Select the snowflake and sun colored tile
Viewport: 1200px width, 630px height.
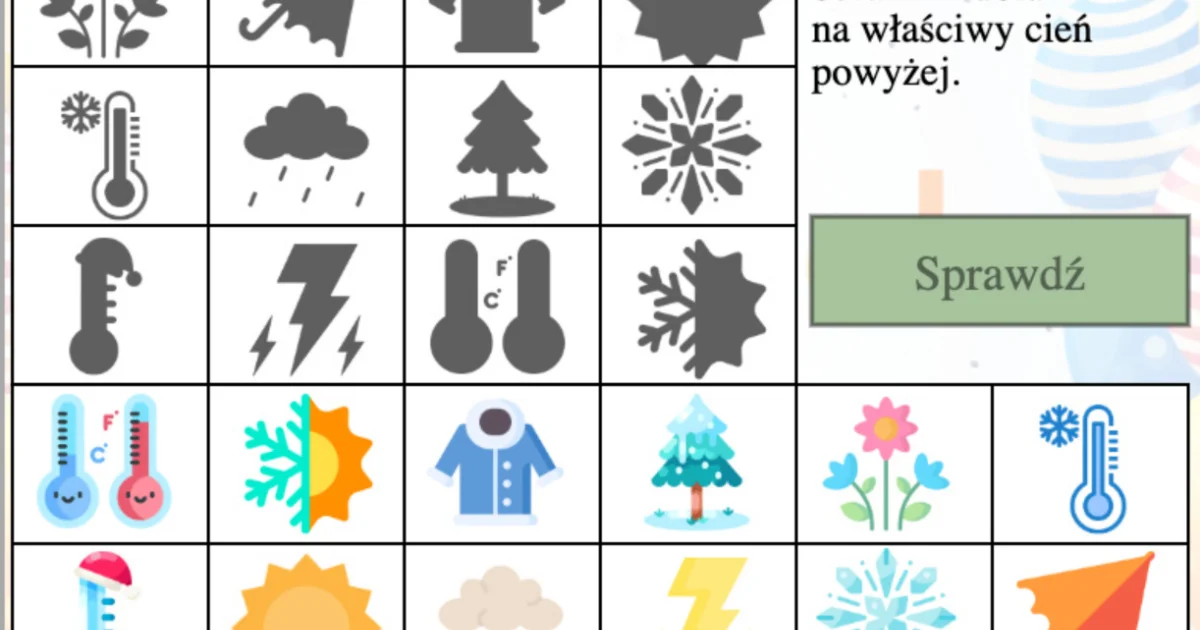(x=307, y=462)
